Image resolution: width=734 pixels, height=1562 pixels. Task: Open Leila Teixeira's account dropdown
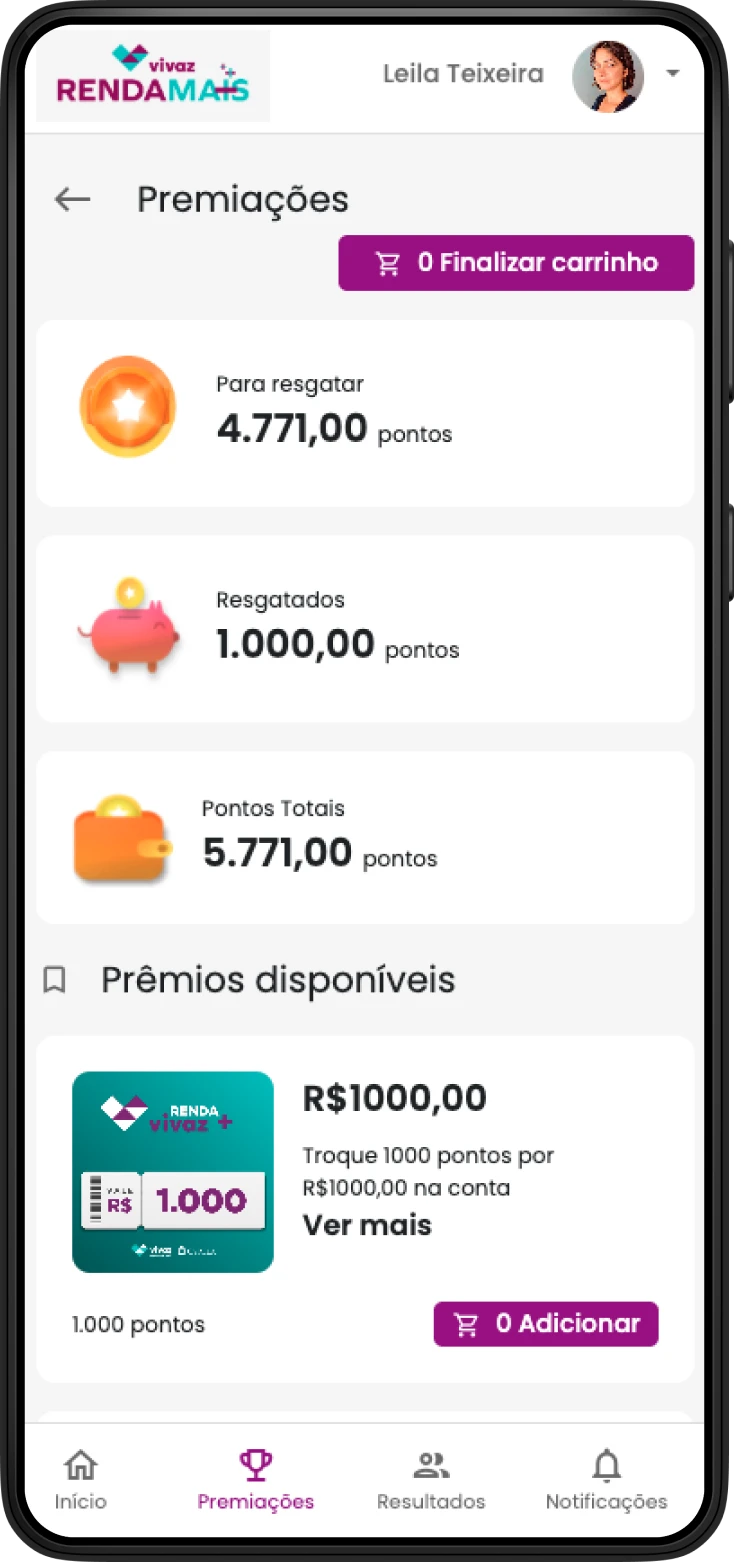[x=672, y=74]
